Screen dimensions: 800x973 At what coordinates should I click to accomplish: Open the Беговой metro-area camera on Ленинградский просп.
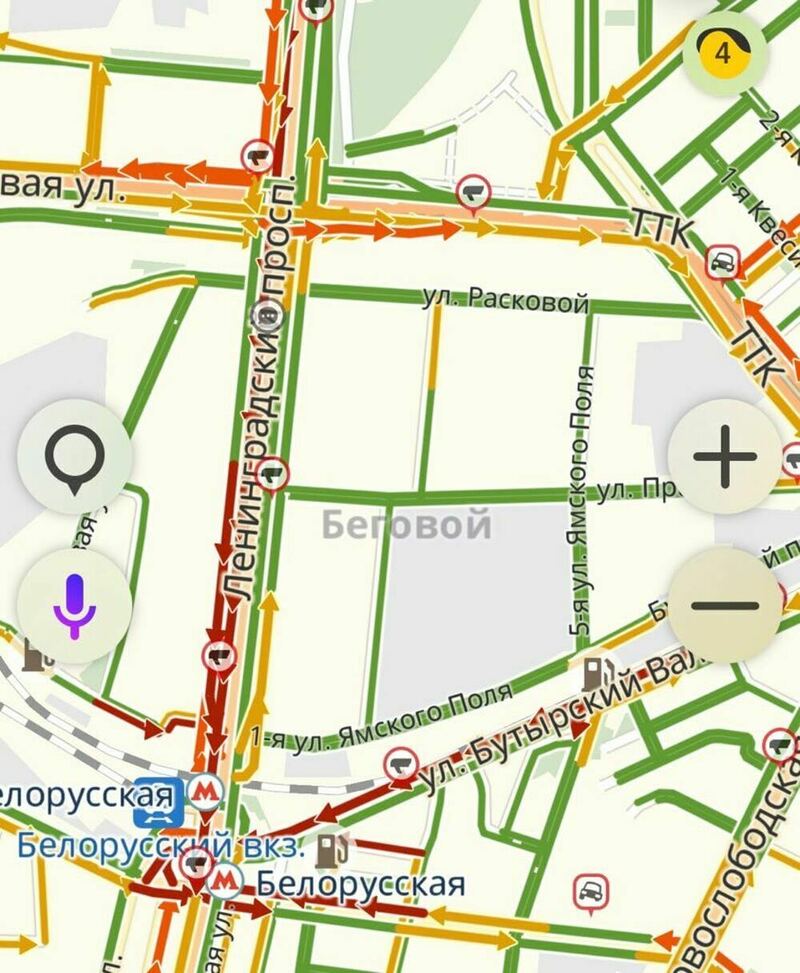273,473
